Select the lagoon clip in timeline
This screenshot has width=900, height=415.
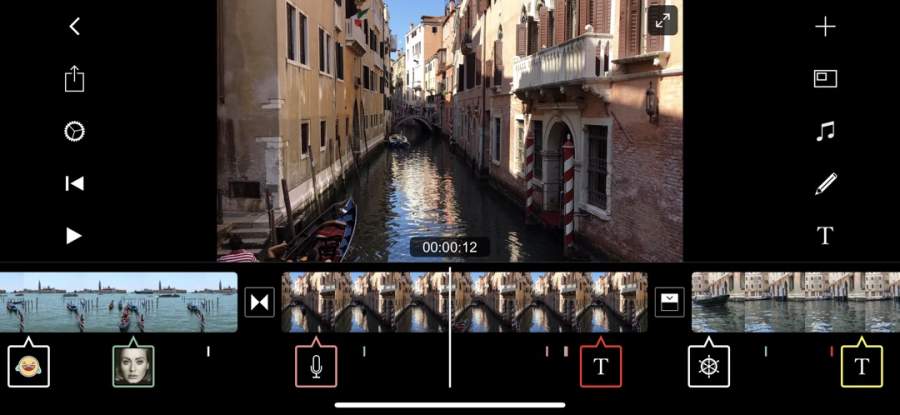click(118, 302)
